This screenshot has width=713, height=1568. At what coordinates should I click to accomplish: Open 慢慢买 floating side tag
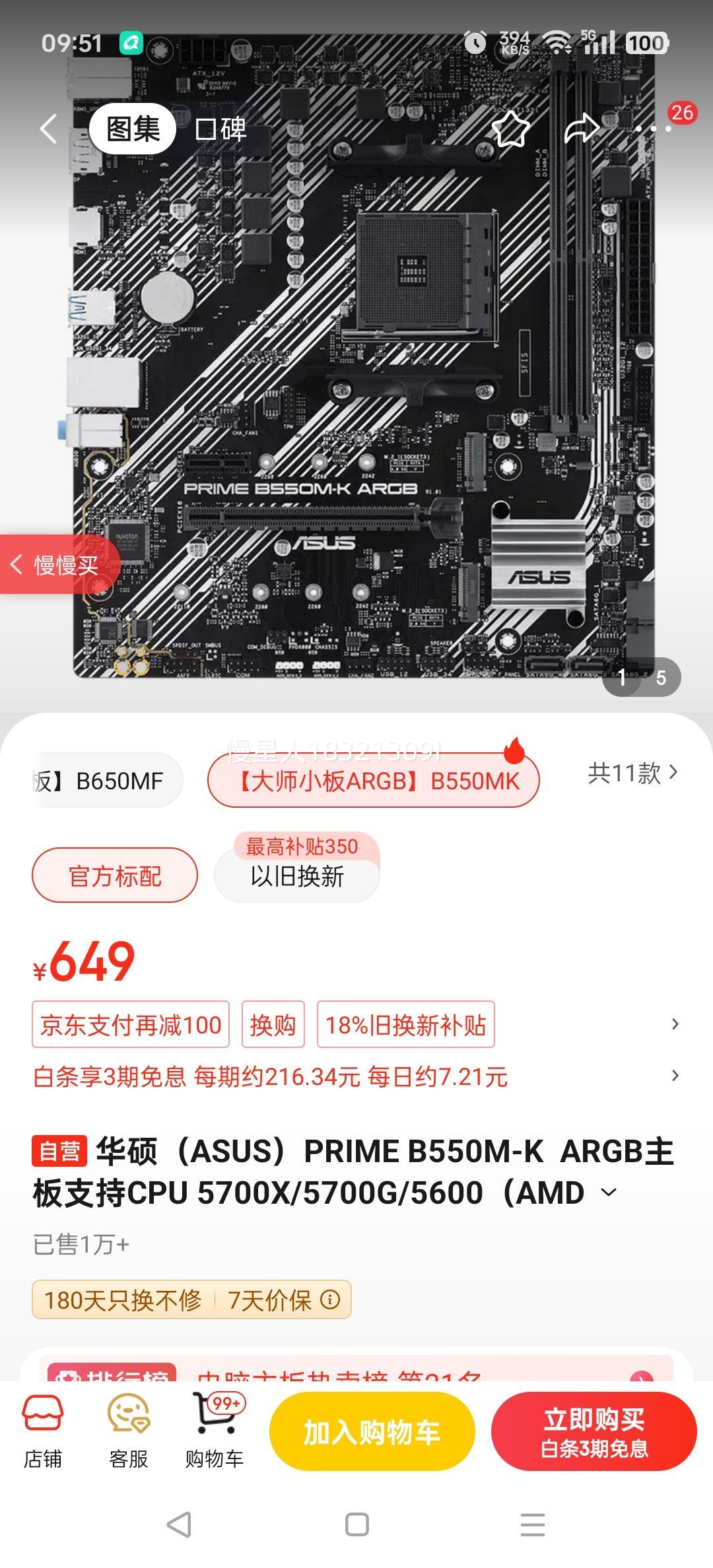click(x=57, y=566)
